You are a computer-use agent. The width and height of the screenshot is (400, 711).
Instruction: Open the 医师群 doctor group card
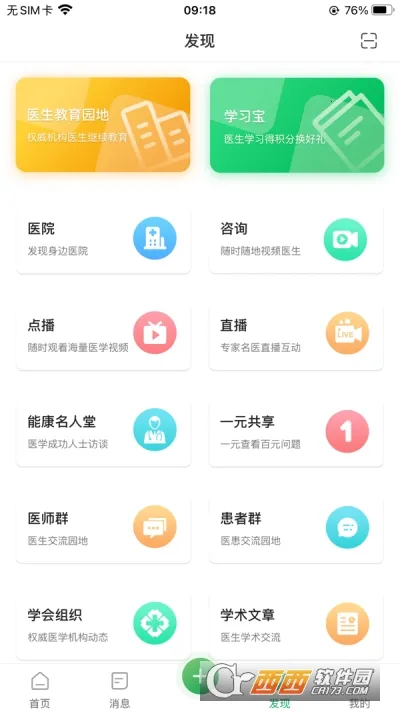point(103,529)
